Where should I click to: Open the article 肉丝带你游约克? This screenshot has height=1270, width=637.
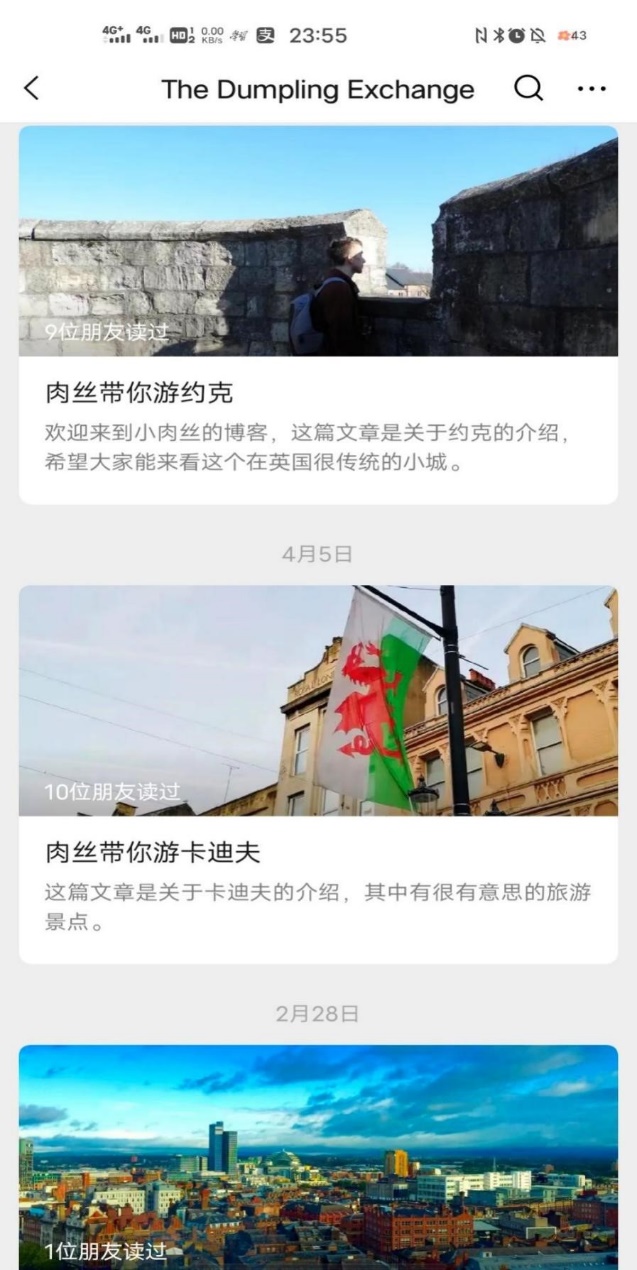[x=318, y=392]
